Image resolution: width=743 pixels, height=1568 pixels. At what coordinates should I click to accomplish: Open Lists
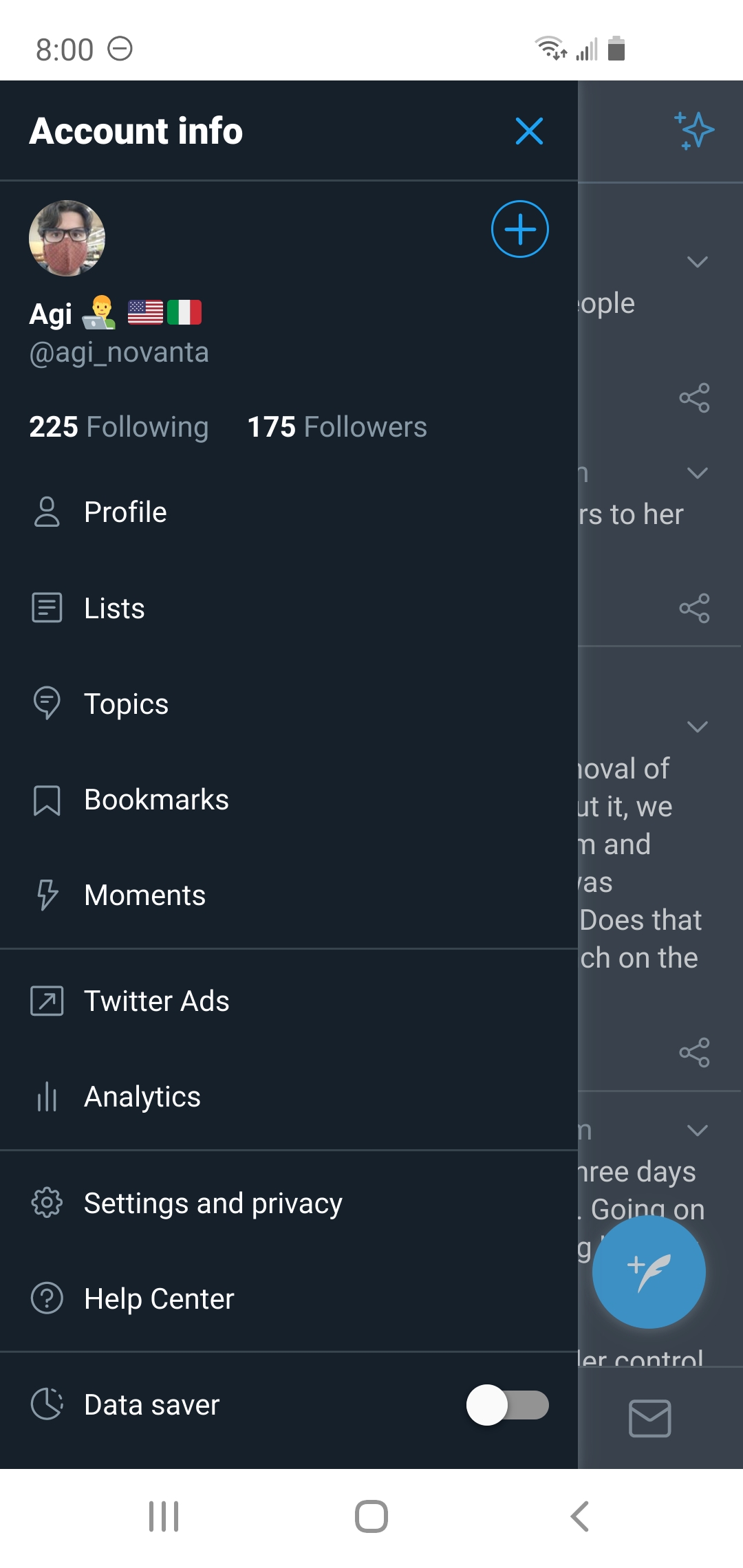[114, 609]
